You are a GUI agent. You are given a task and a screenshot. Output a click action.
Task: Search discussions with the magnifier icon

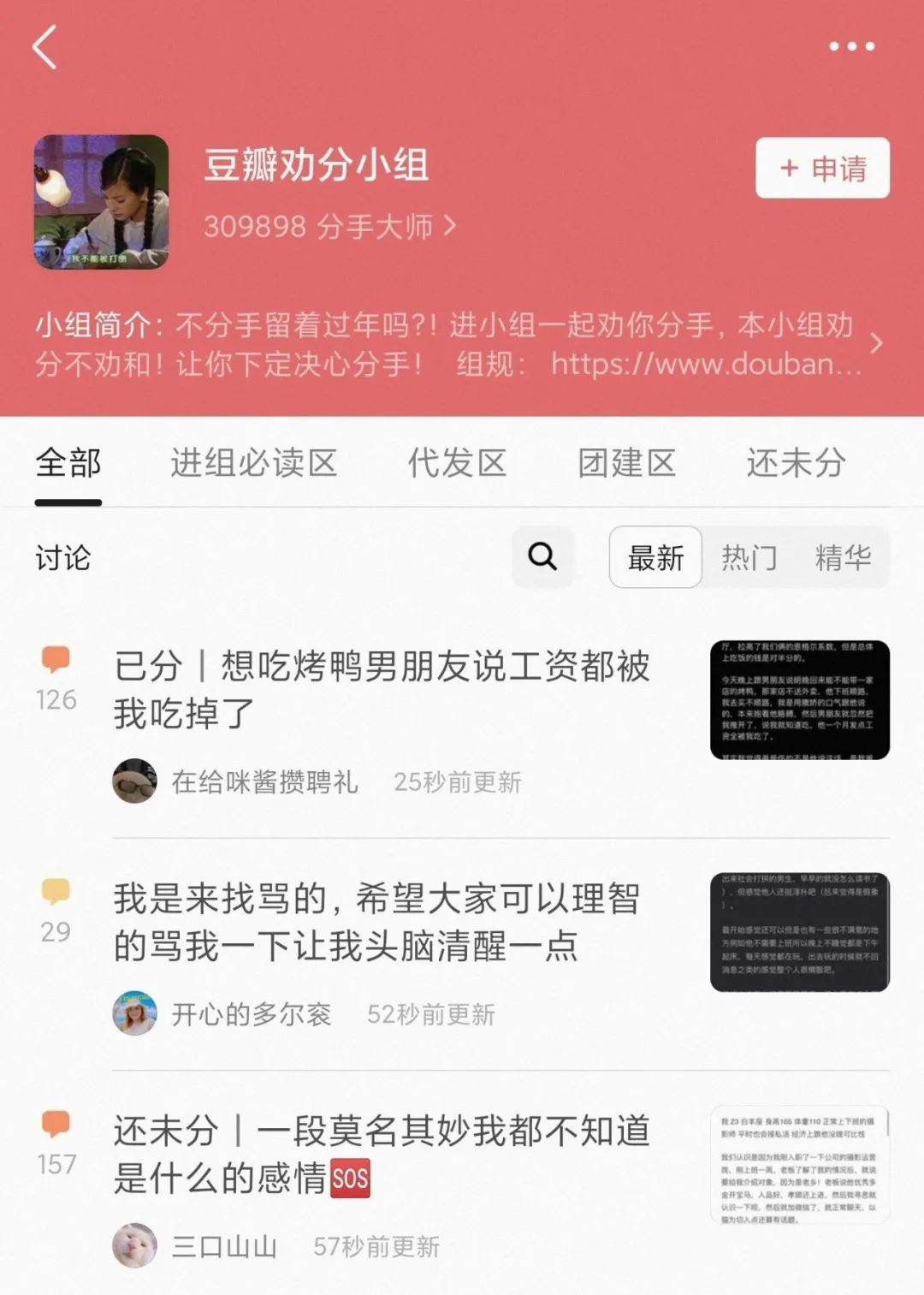pos(542,557)
